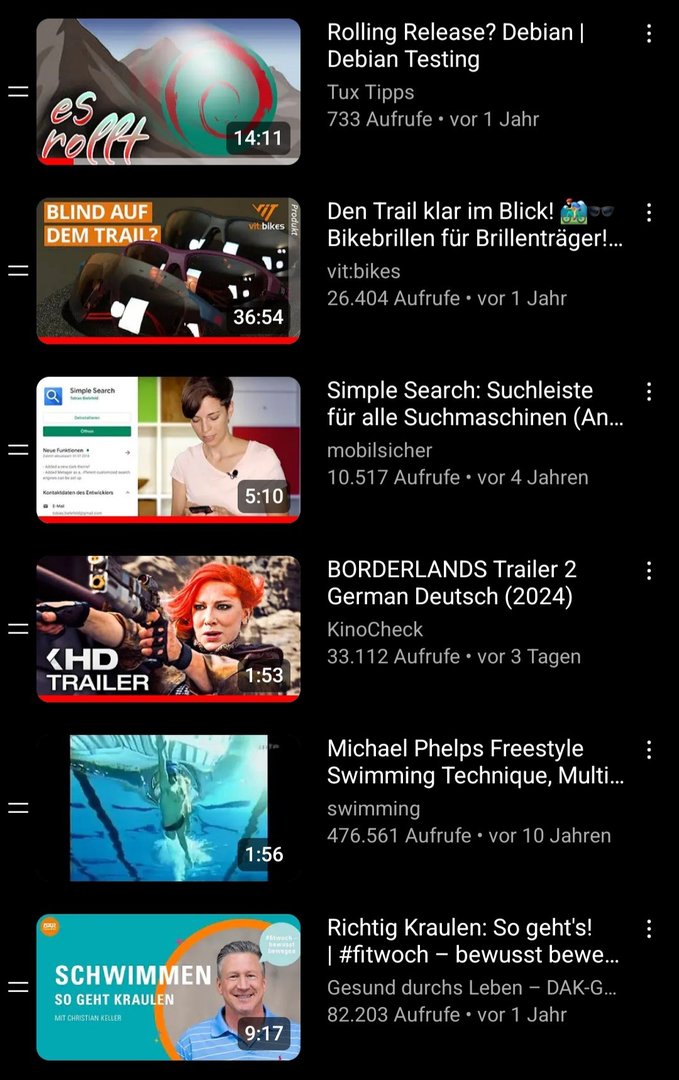Open more options for Michael Phelps video
679x1080 pixels.
649,750
